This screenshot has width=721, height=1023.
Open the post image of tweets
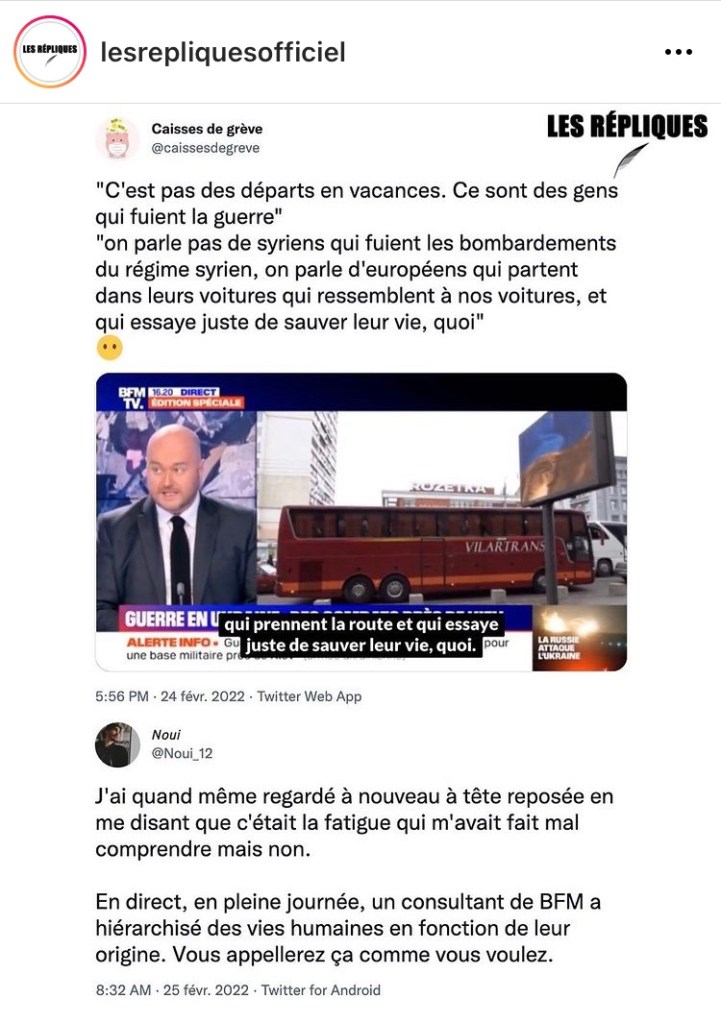pyautogui.click(x=360, y=560)
